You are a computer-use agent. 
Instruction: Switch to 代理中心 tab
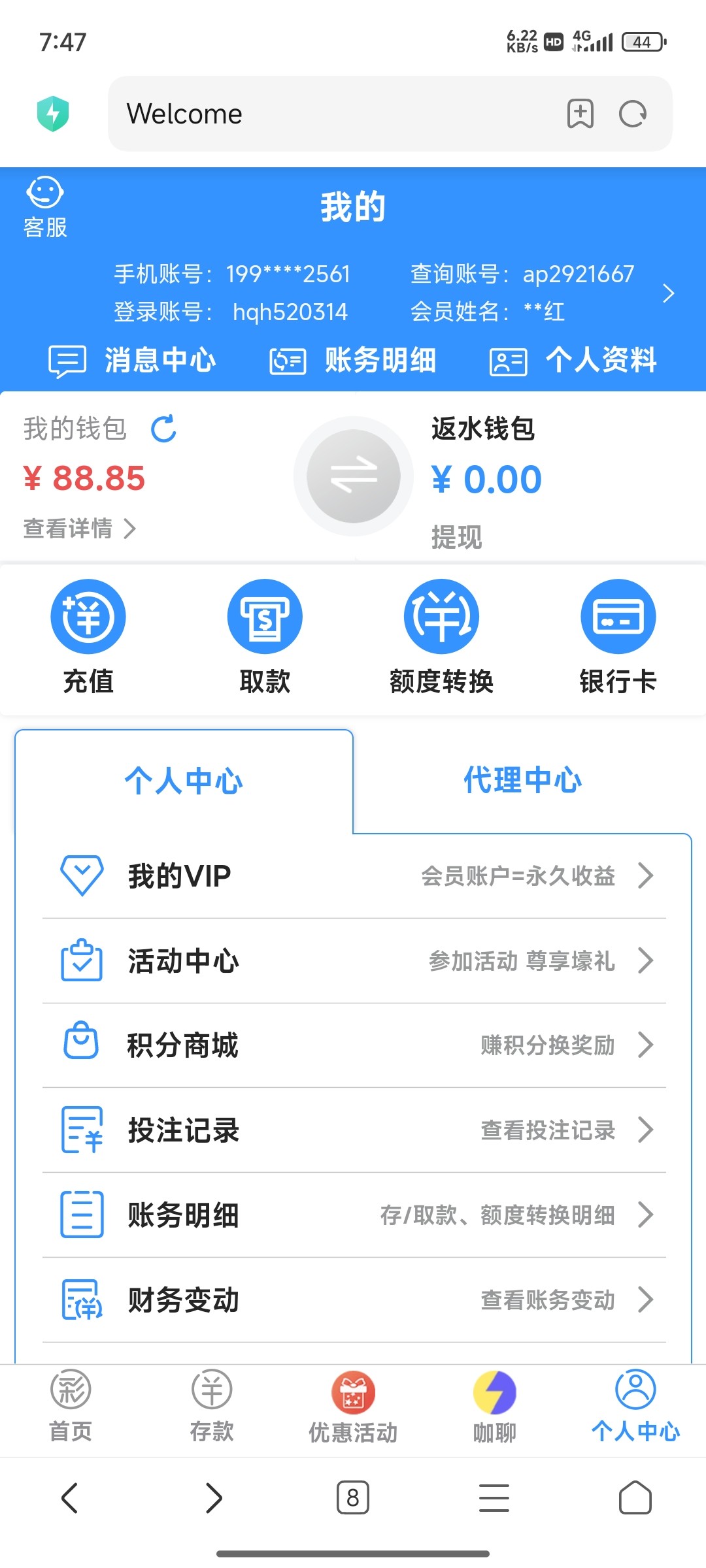pos(522,780)
